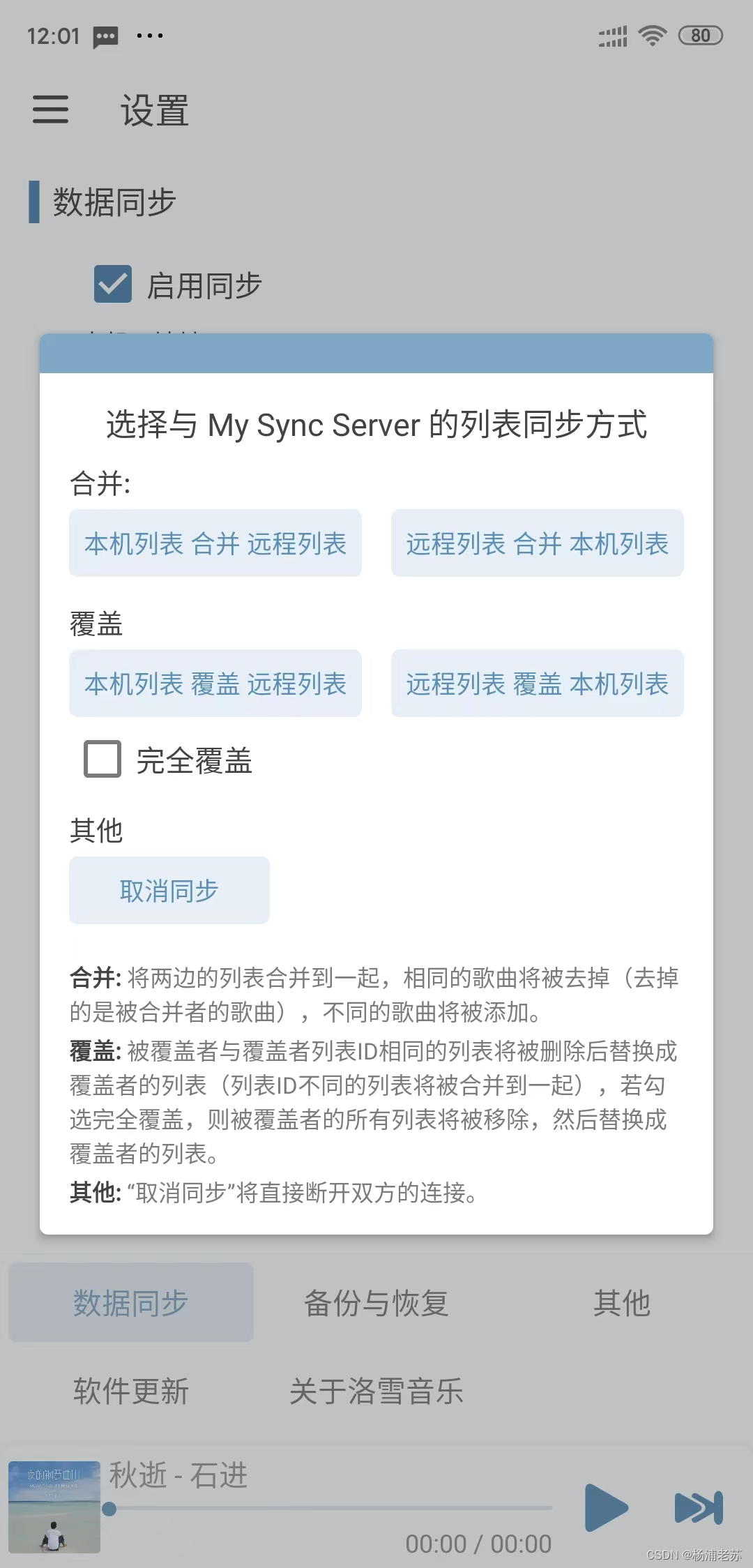Uncheck the 启用同步 checkbox
Image resolution: width=753 pixels, height=1568 pixels.
113,284
